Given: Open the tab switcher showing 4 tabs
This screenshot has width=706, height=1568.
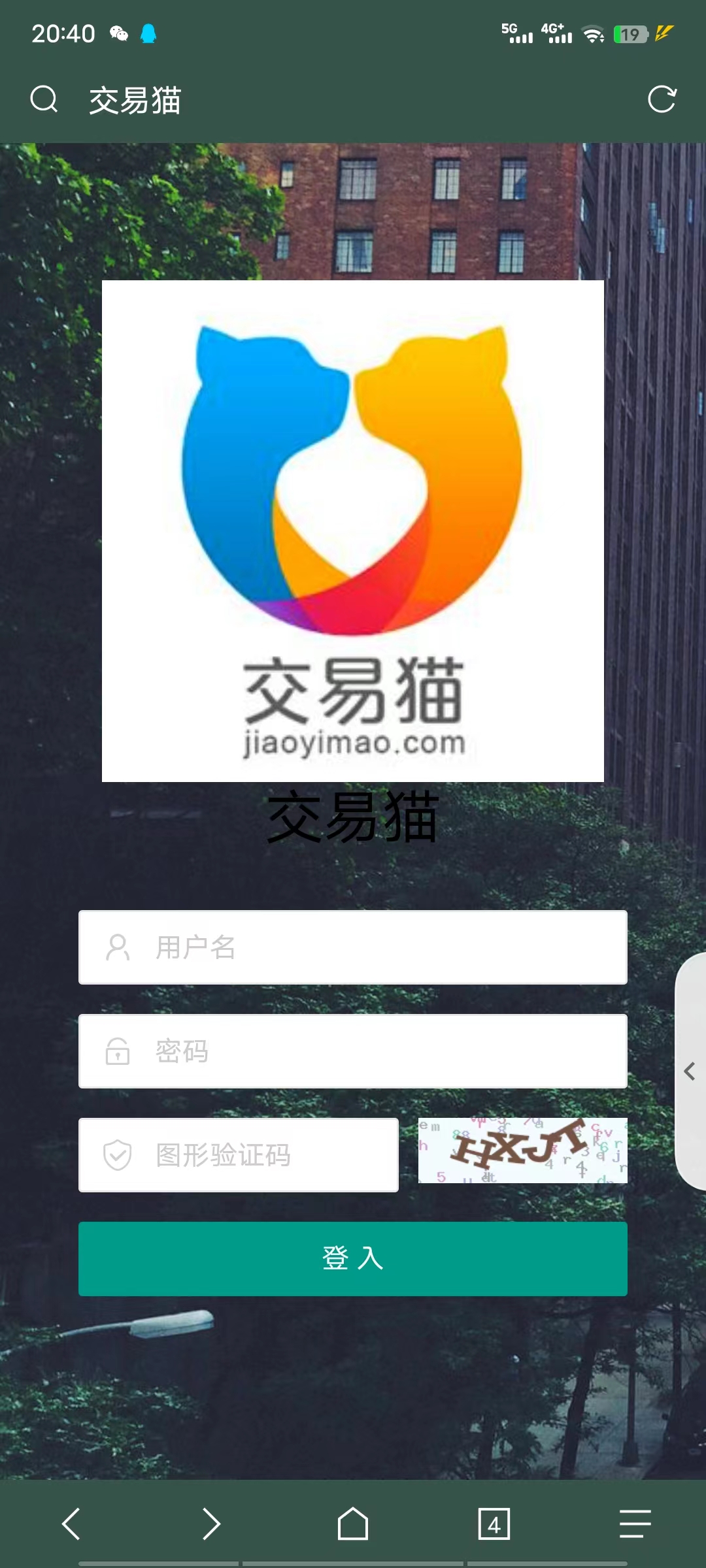Looking at the screenshot, I should (x=494, y=1524).
